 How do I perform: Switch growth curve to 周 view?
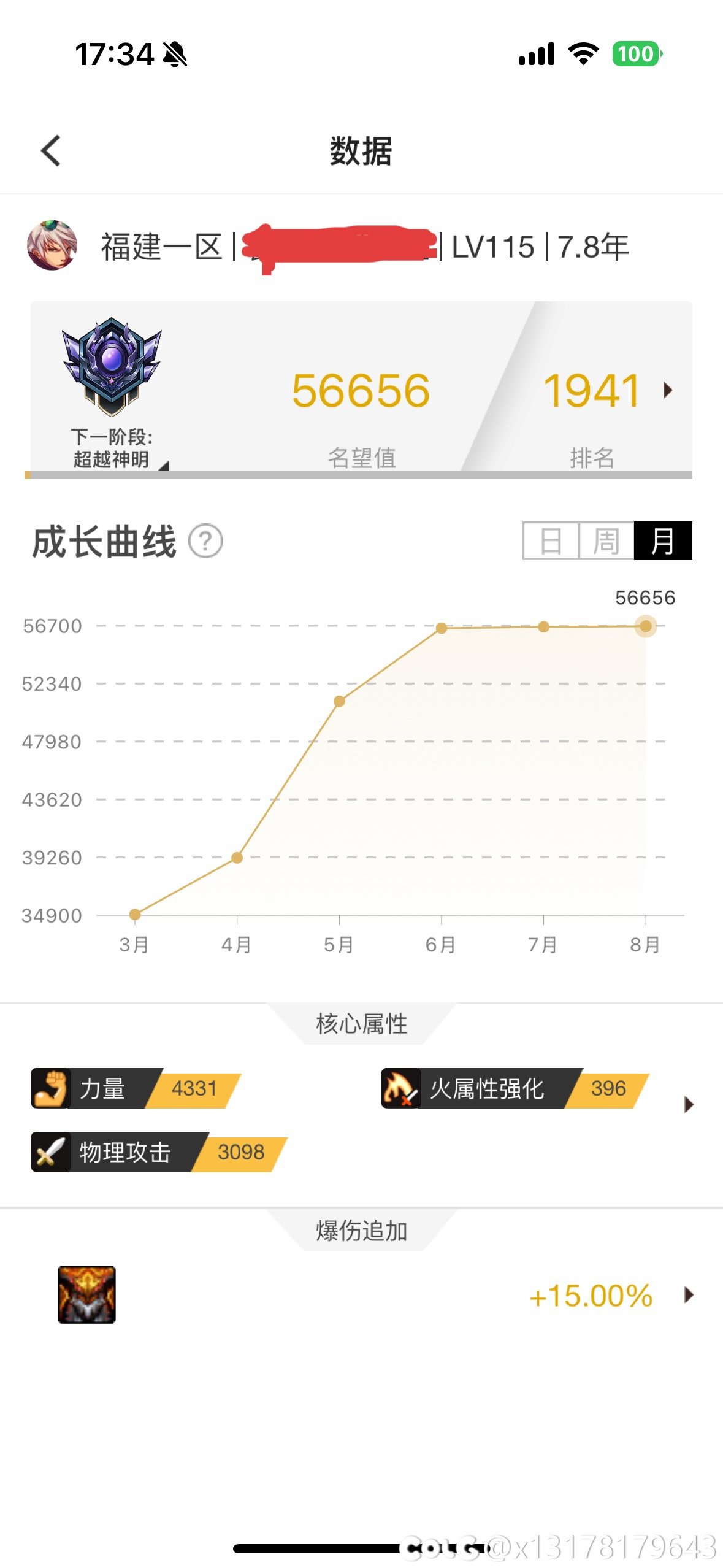(x=606, y=541)
